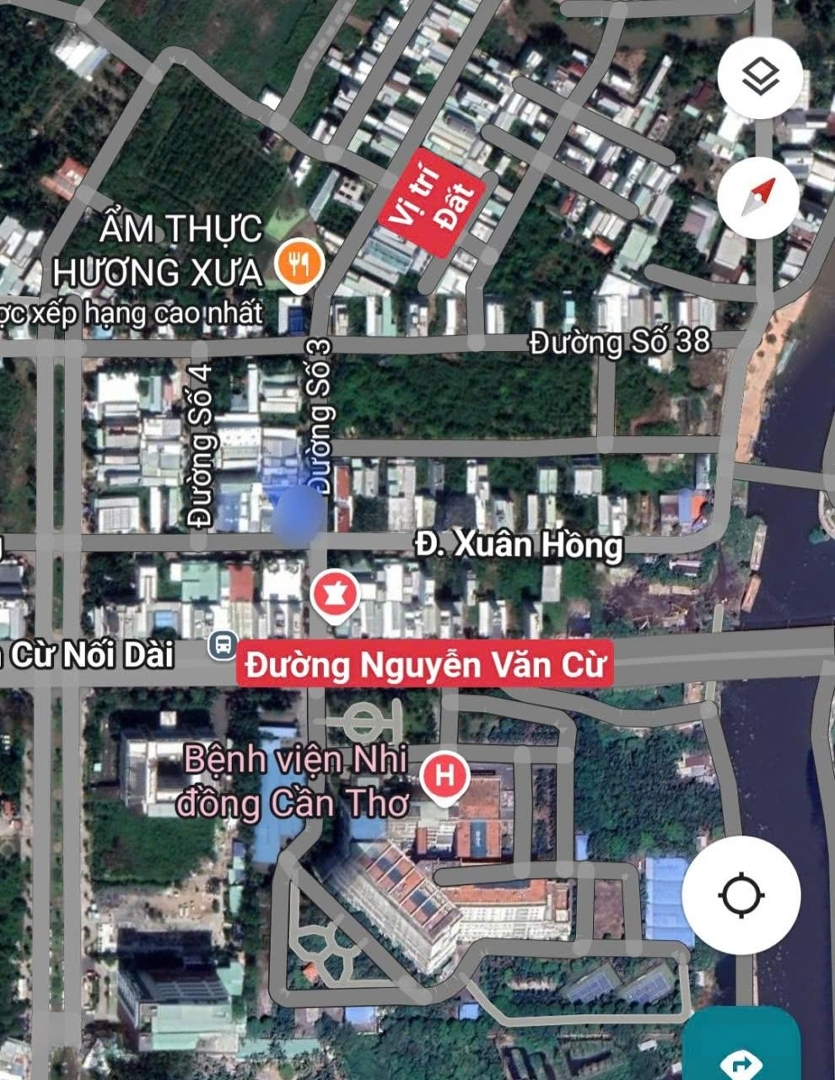835x1080 pixels.
Task: Open the map layers selector
Action: pos(760,78)
